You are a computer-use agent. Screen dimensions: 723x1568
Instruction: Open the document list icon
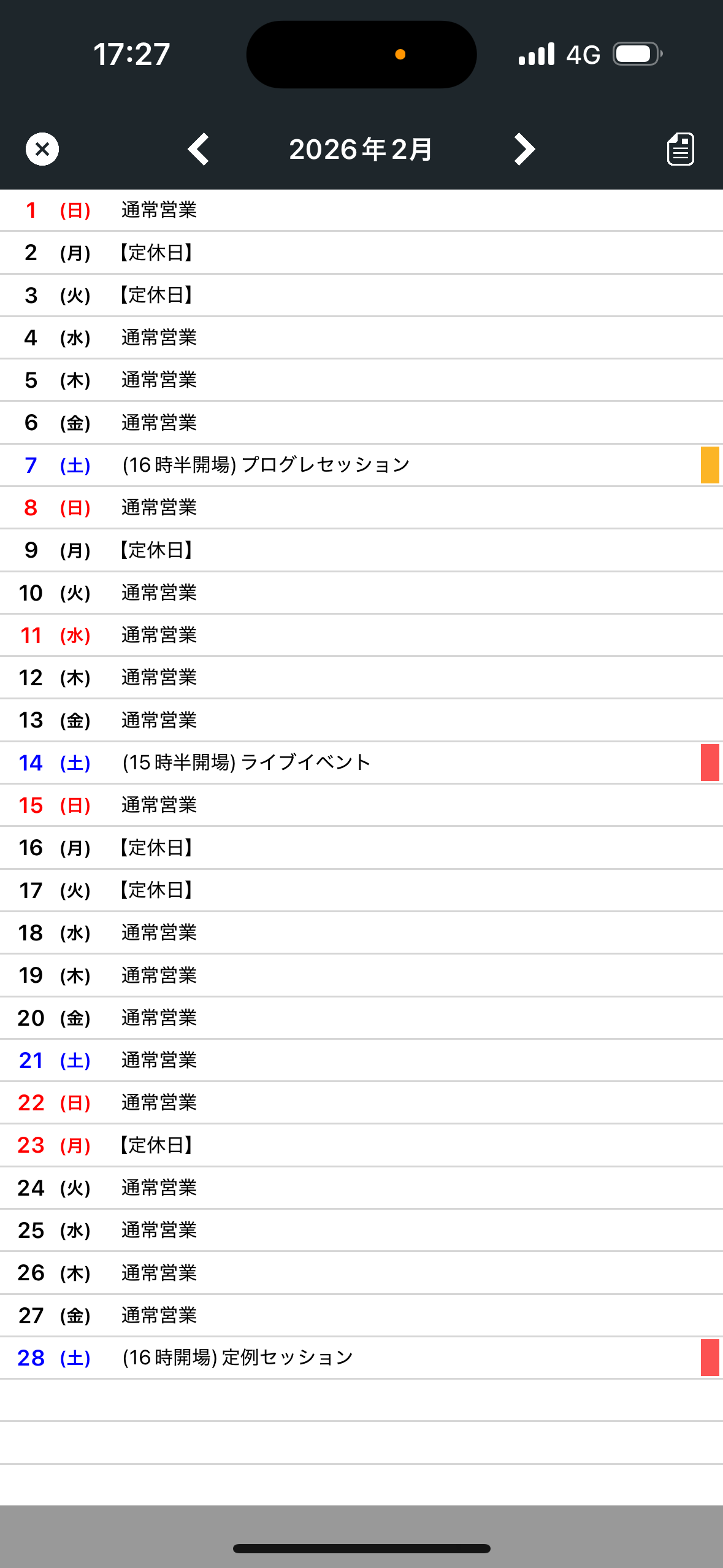[x=680, y=149]
